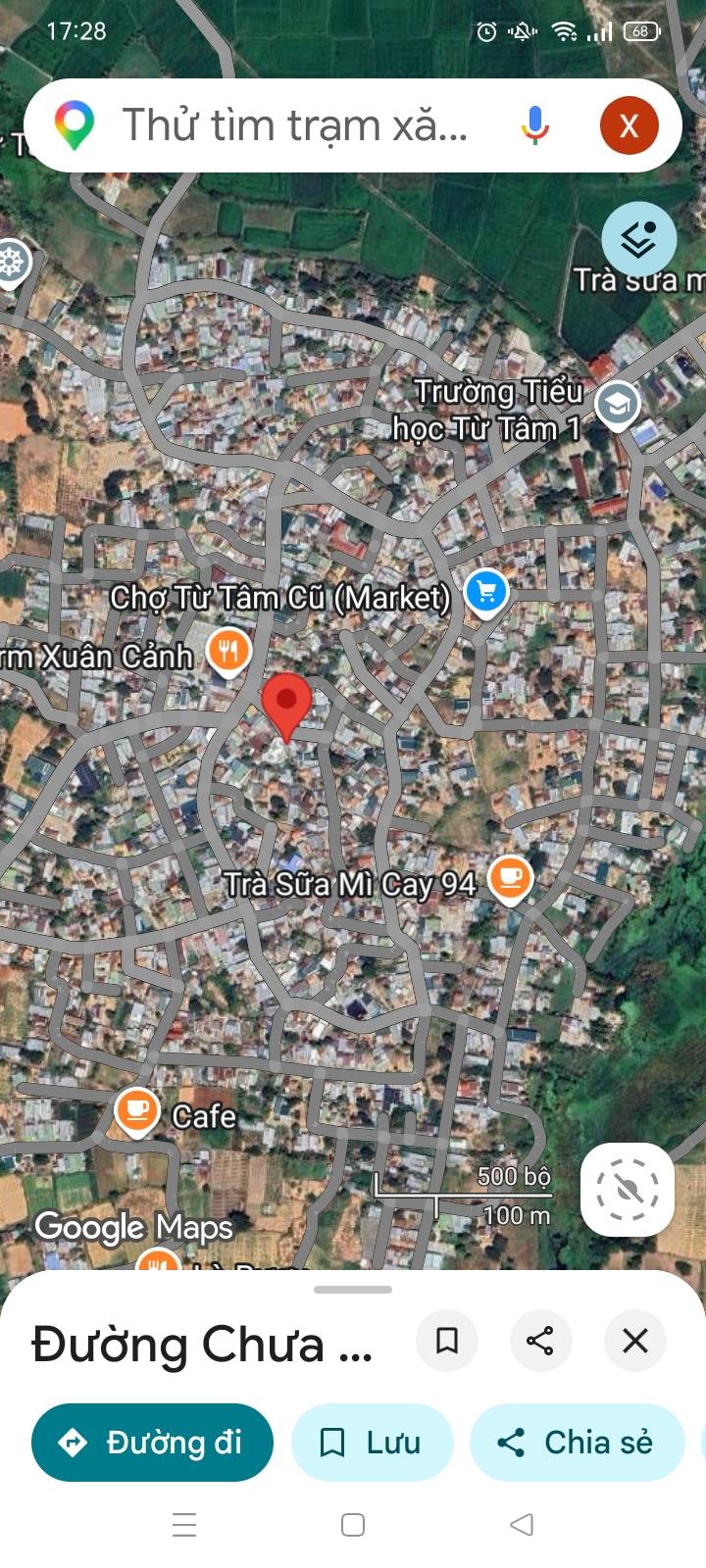The image size is (706, 1568).
Task: Get directions with Đường đi
Action: [152, 1443]
